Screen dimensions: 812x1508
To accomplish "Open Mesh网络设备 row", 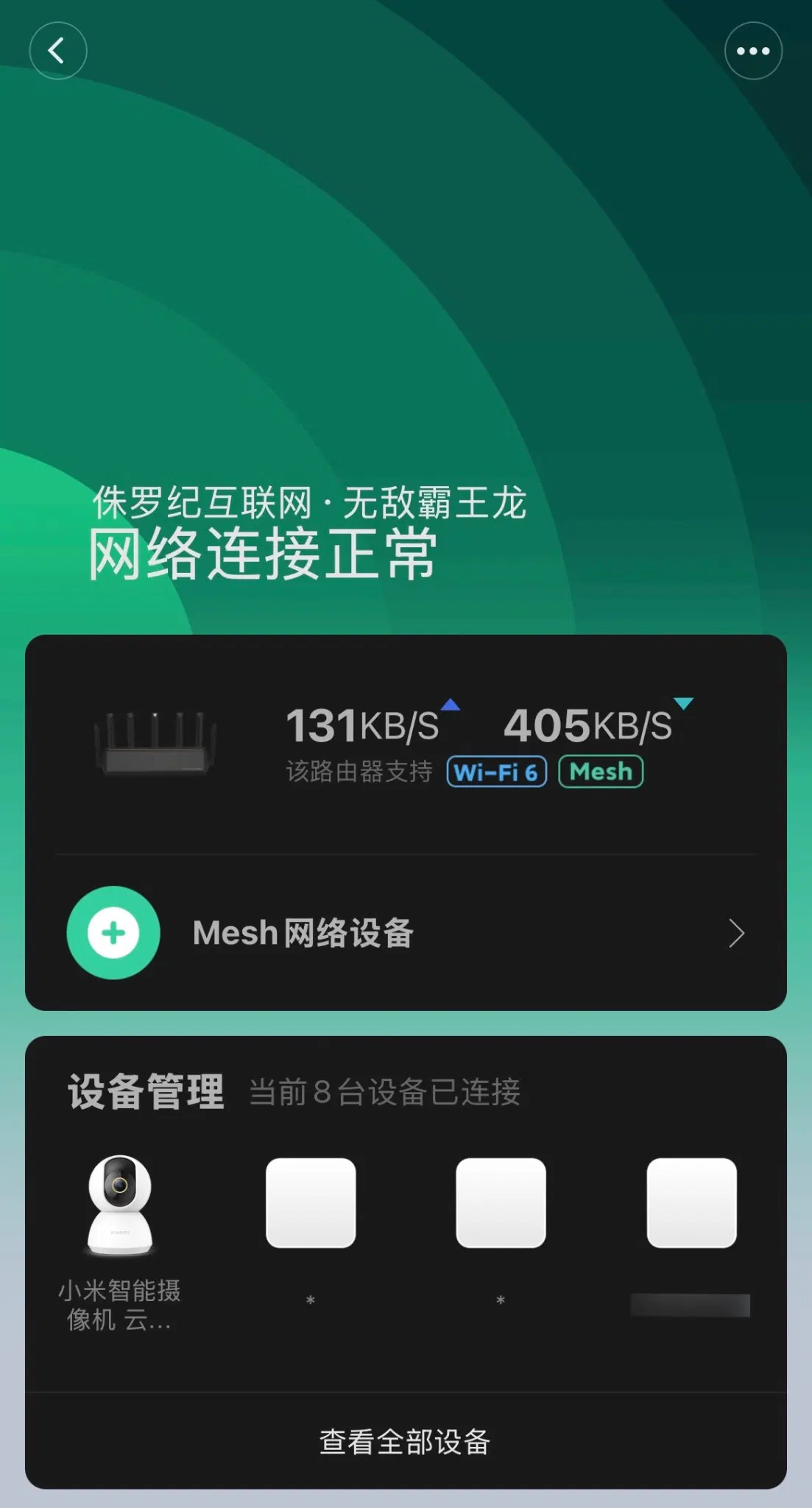I will click(405, 933).
